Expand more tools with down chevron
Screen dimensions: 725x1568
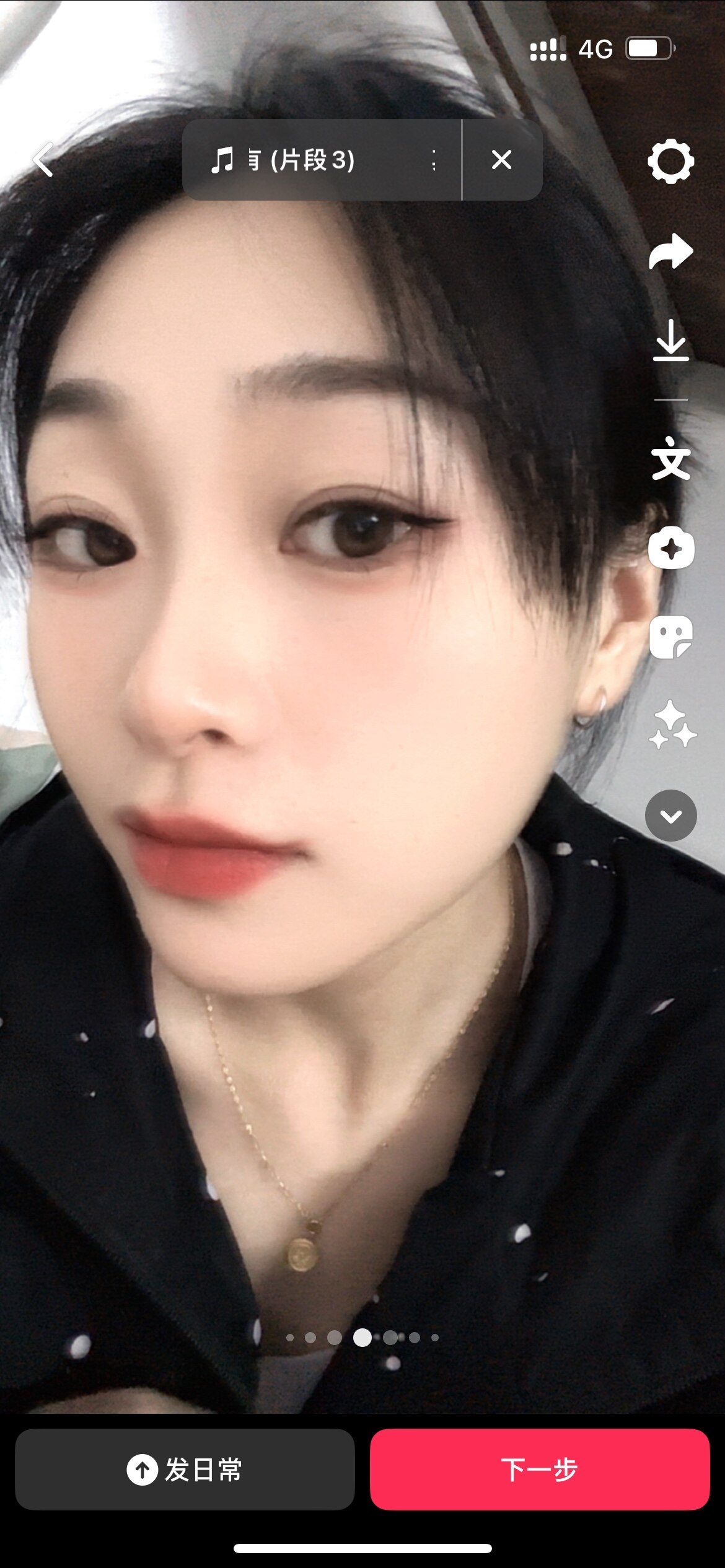pyautogui.click(x=671, y=816)
